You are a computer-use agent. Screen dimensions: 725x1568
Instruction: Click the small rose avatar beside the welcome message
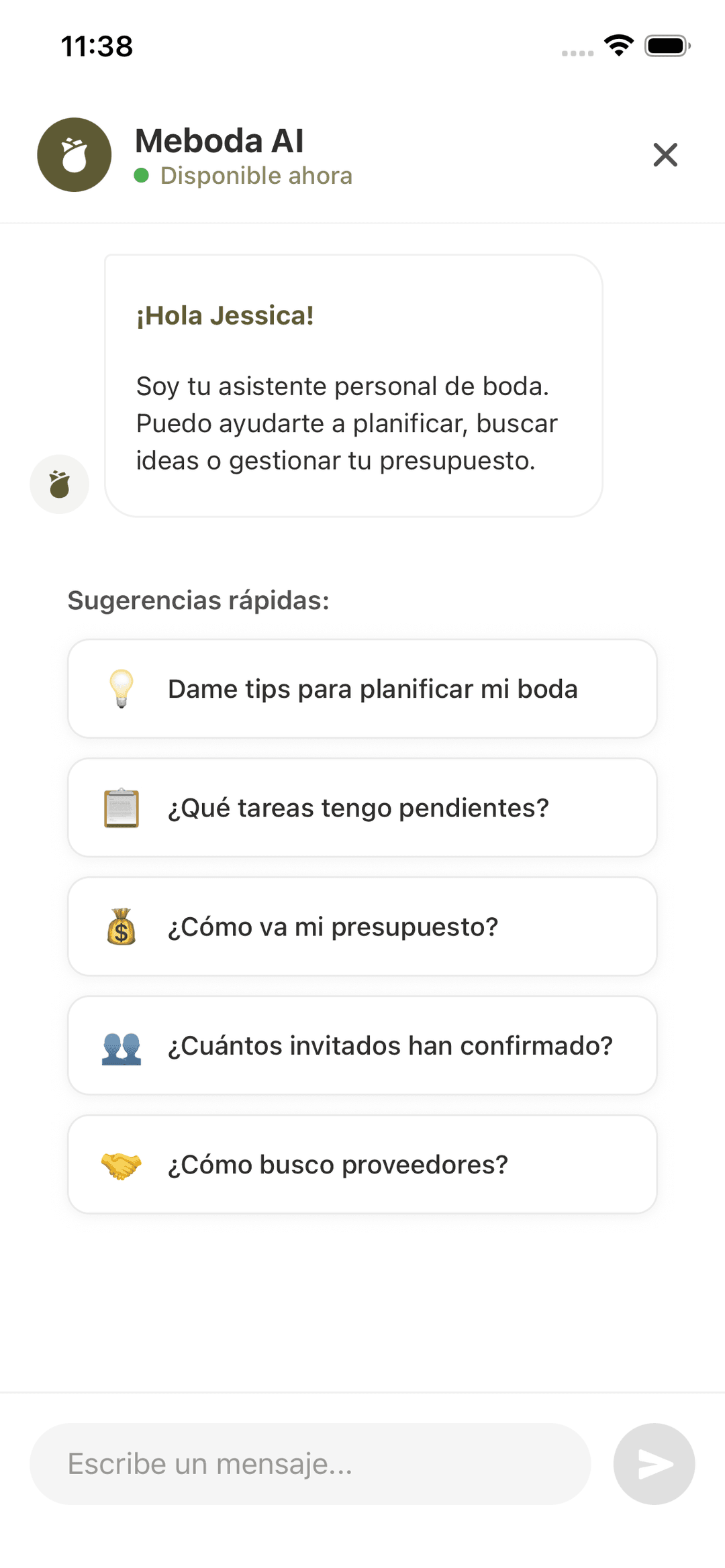pyautogui.click(x=60, y=484)
